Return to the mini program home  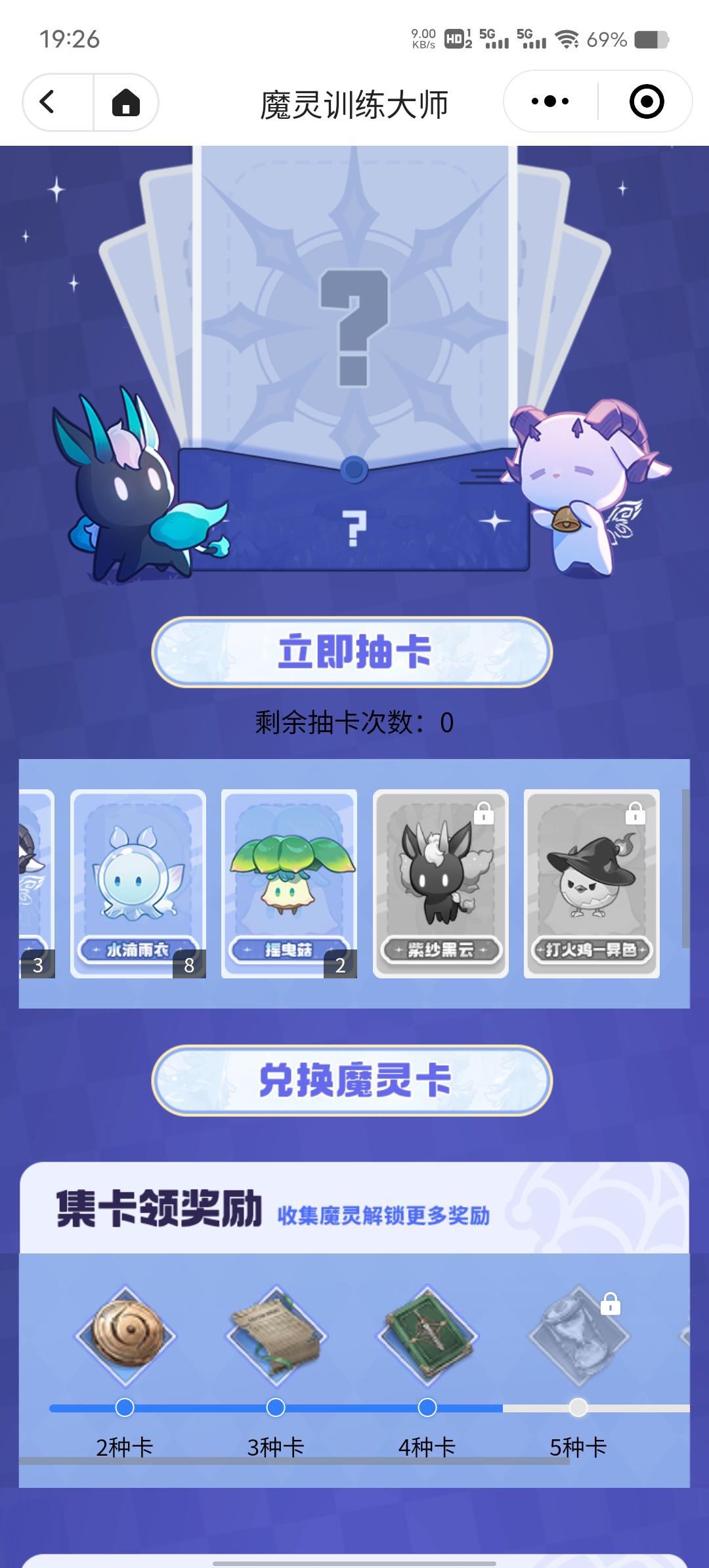coord(125,102)
